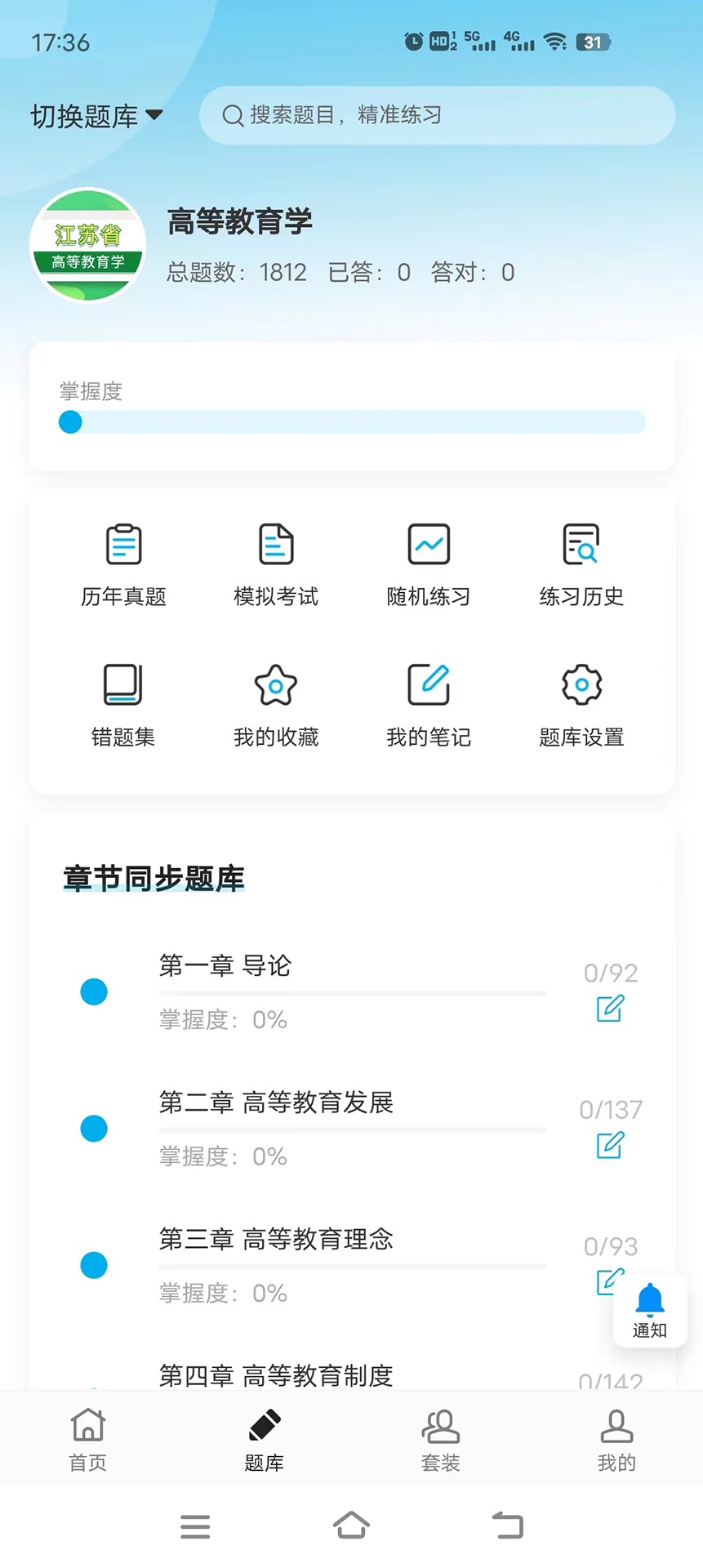Go to the 我的 tab
Image resolution: width=703 pixels, height=1568 pixels.
pos(616,1441)
